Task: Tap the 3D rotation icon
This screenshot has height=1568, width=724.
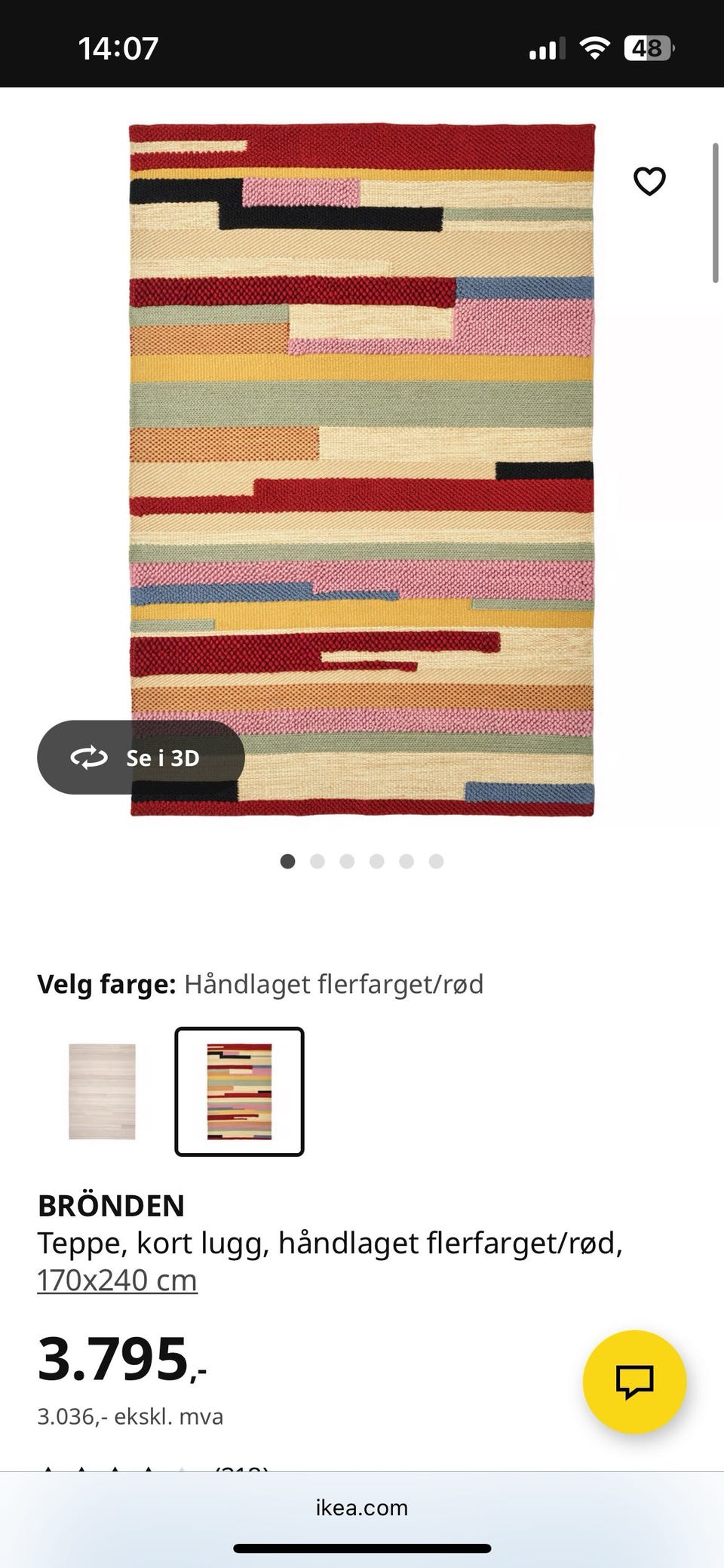Action: [90, 757]
